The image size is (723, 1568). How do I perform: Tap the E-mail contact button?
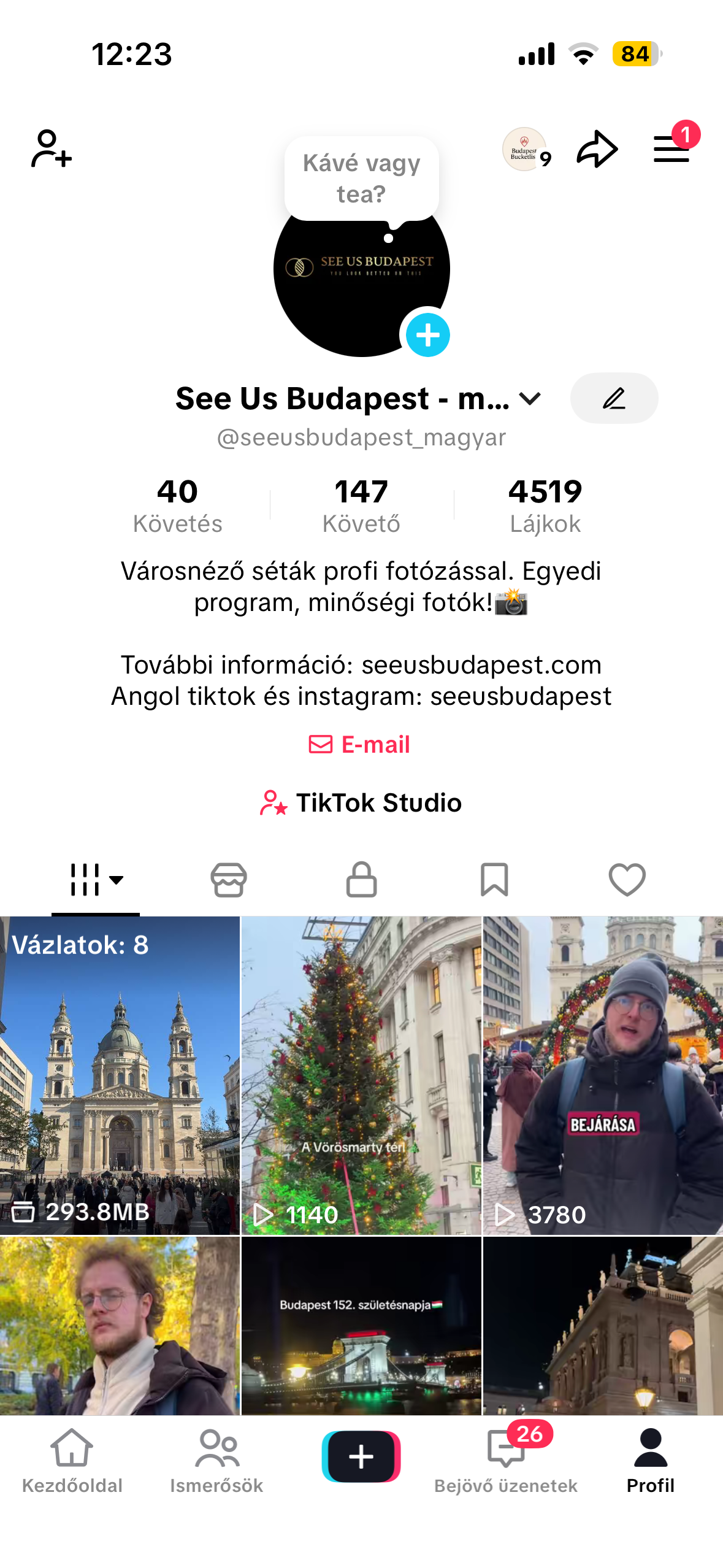click(361, 744)
